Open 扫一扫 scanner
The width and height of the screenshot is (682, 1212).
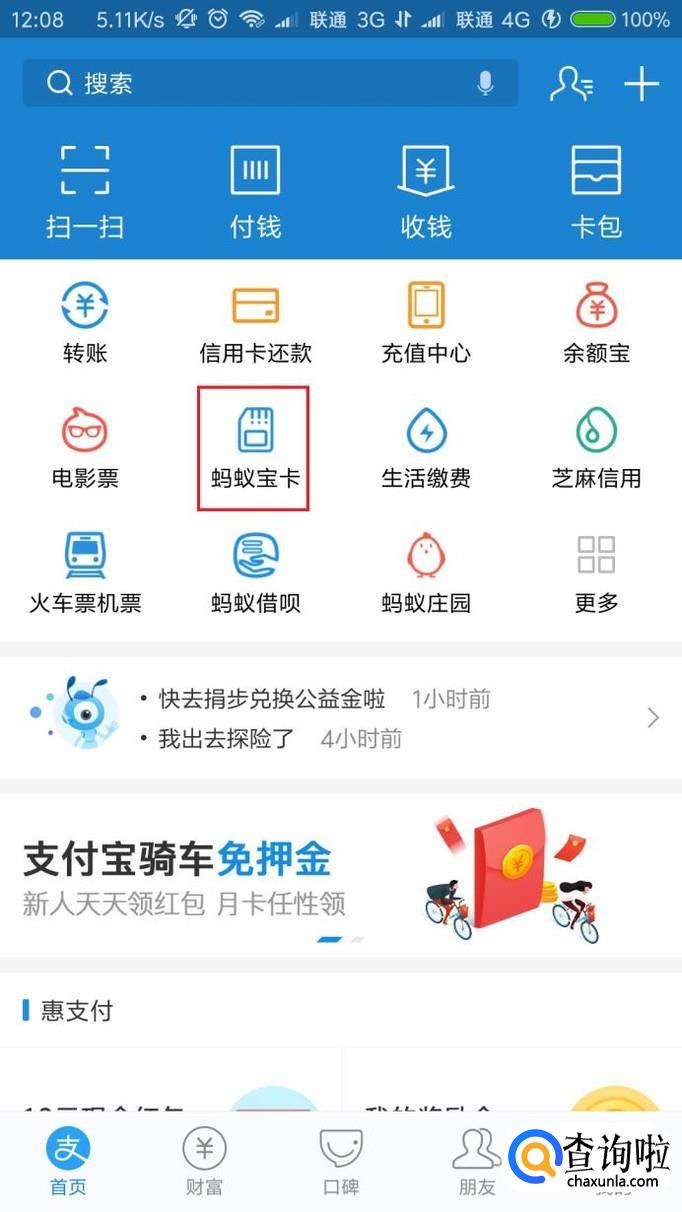pyautogui.click(x=85, y=192)
